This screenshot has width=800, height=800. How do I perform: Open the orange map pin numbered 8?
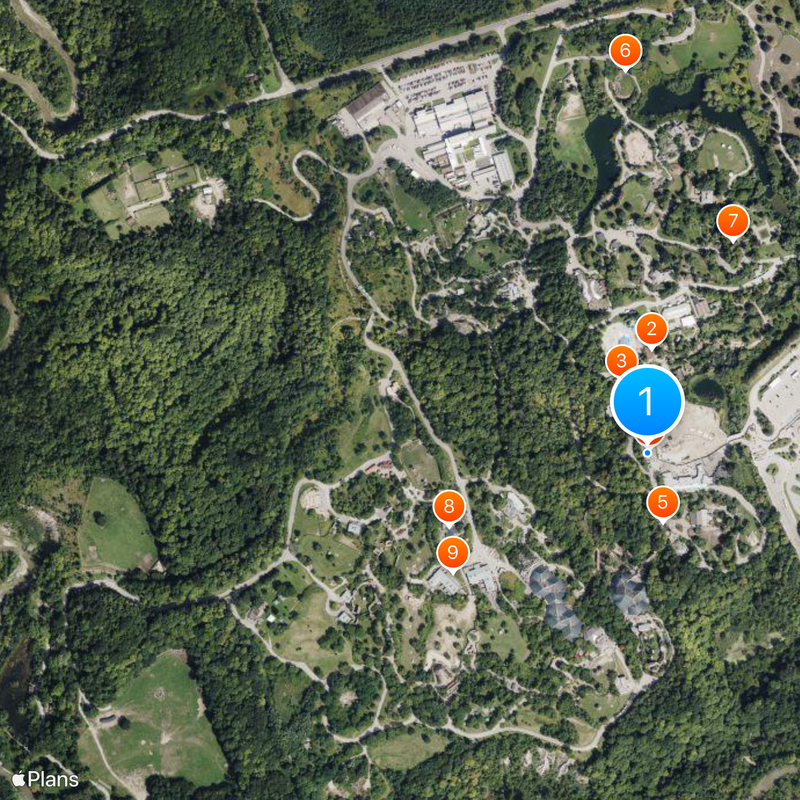[x=449, y=507]
